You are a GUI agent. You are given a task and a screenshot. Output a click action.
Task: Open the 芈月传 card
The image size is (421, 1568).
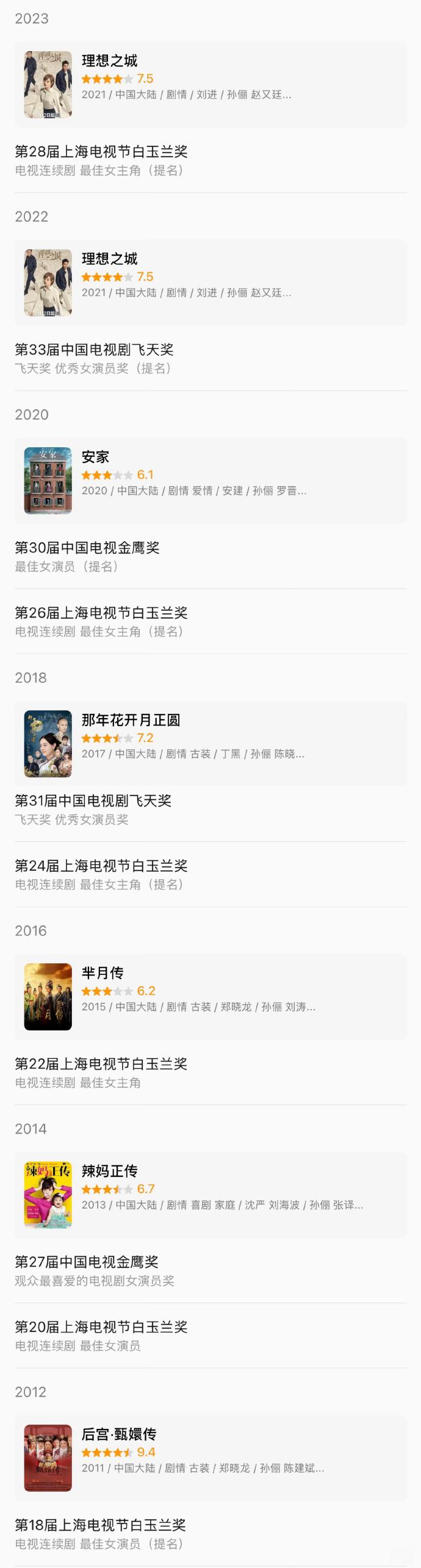coord(210,997)
